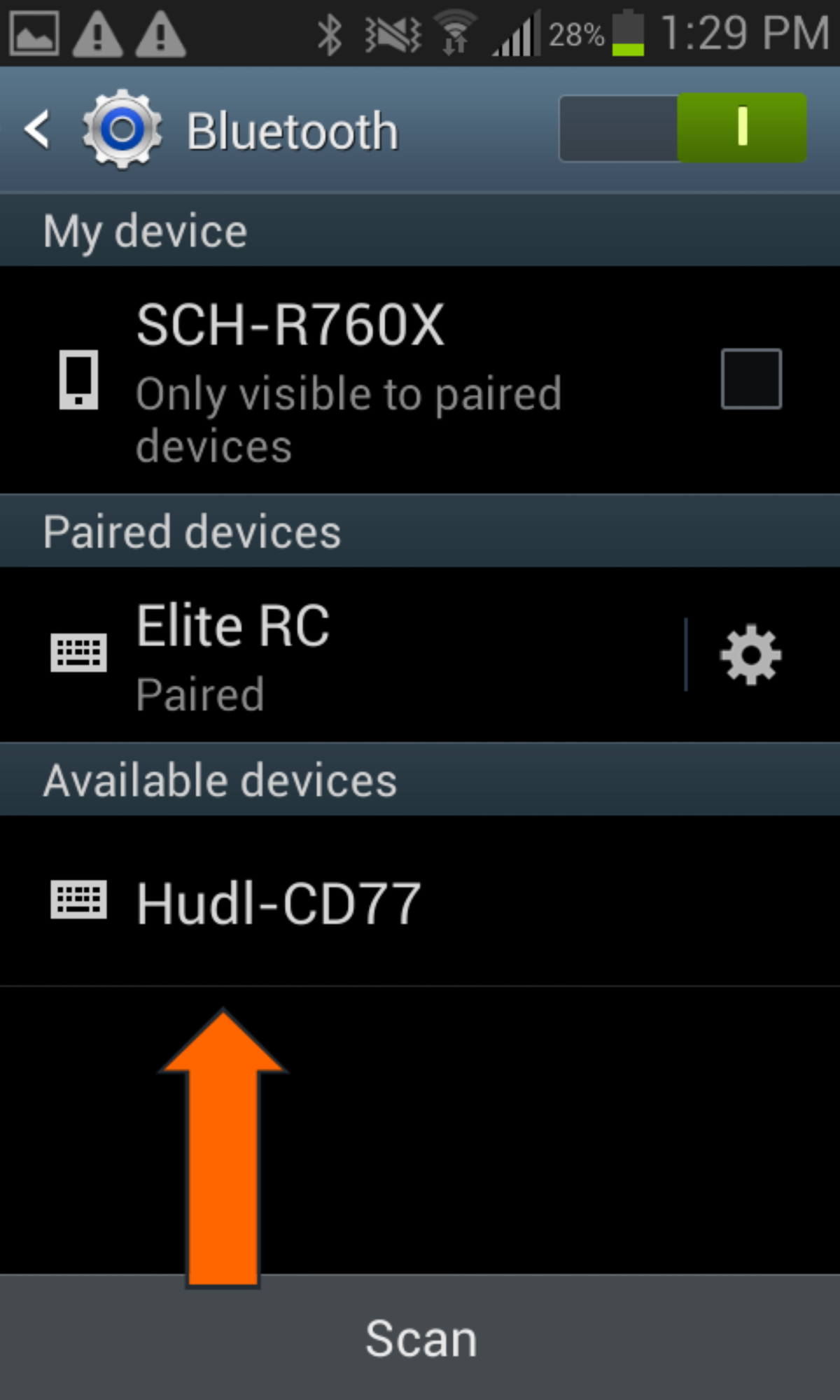The height and width of the screenshot is (1400, 840).
Task: Tap the battery indicator showing 28%
Action: point(625,34)
